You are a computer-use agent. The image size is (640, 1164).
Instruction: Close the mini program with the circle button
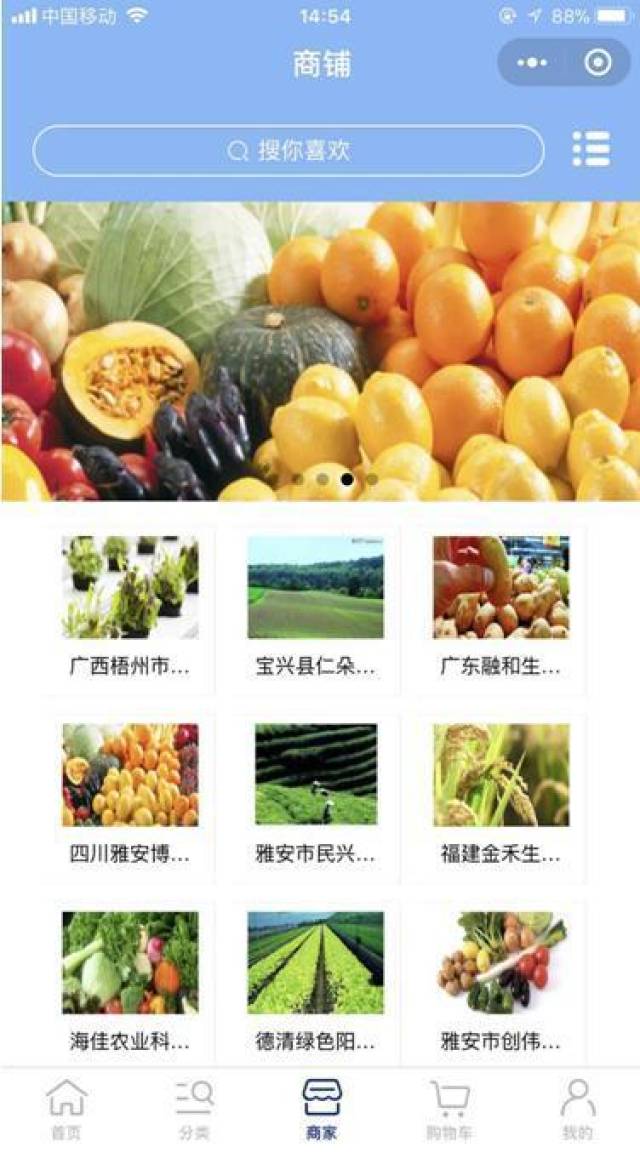[x=597, y=63]
